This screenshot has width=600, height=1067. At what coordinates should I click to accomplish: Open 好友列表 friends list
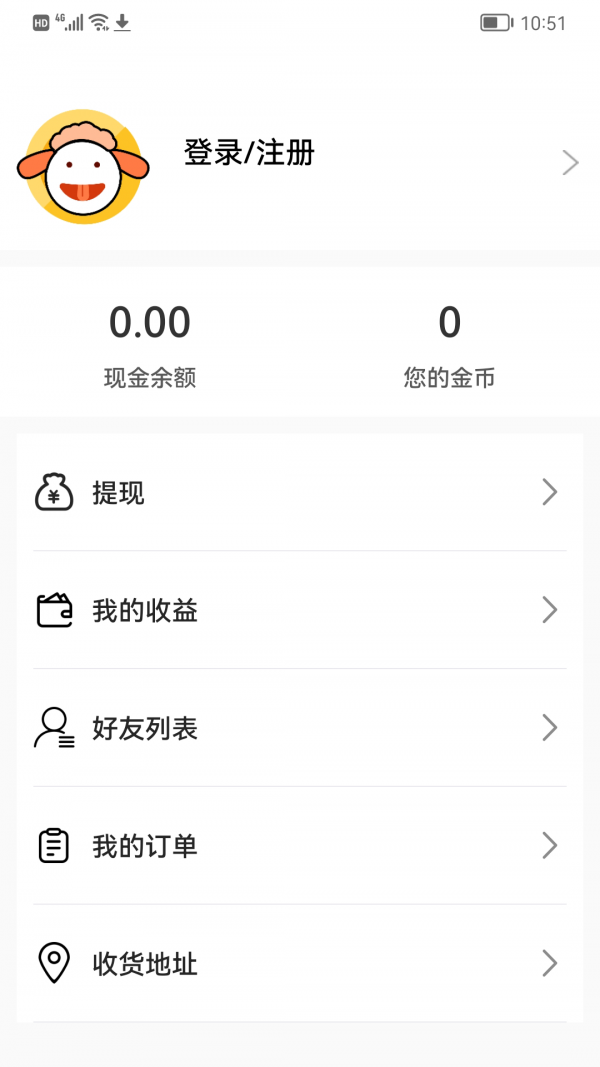(x=300, y=728)
